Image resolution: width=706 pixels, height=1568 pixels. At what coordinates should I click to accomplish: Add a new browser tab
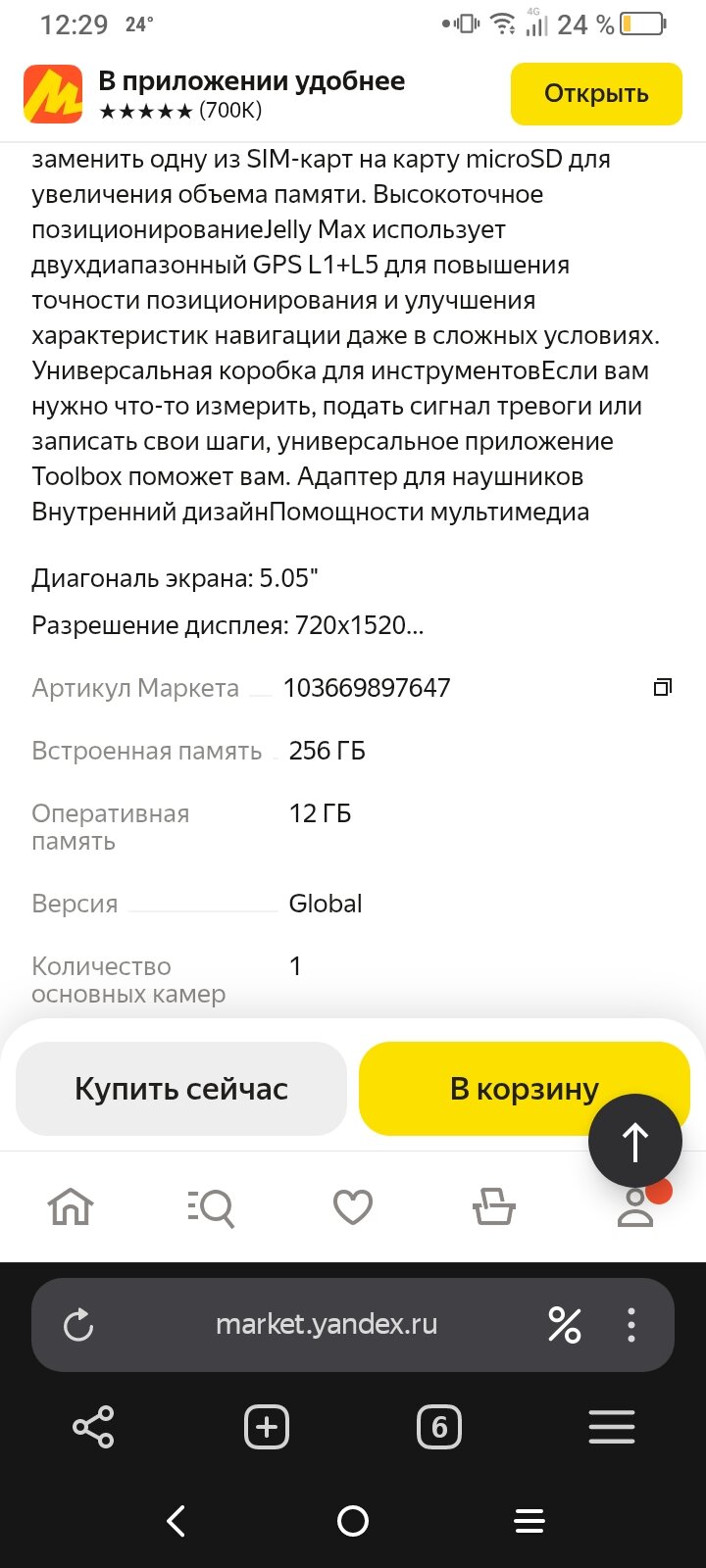point(267,1427)
